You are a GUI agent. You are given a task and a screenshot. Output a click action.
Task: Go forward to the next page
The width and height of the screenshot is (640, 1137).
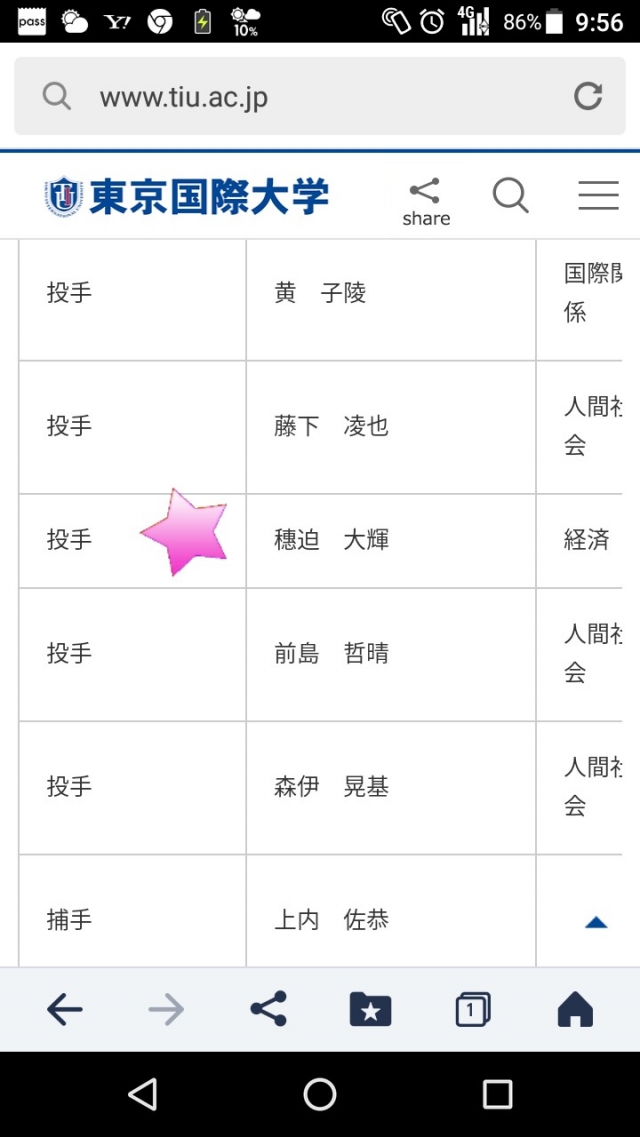point(166,1010)
